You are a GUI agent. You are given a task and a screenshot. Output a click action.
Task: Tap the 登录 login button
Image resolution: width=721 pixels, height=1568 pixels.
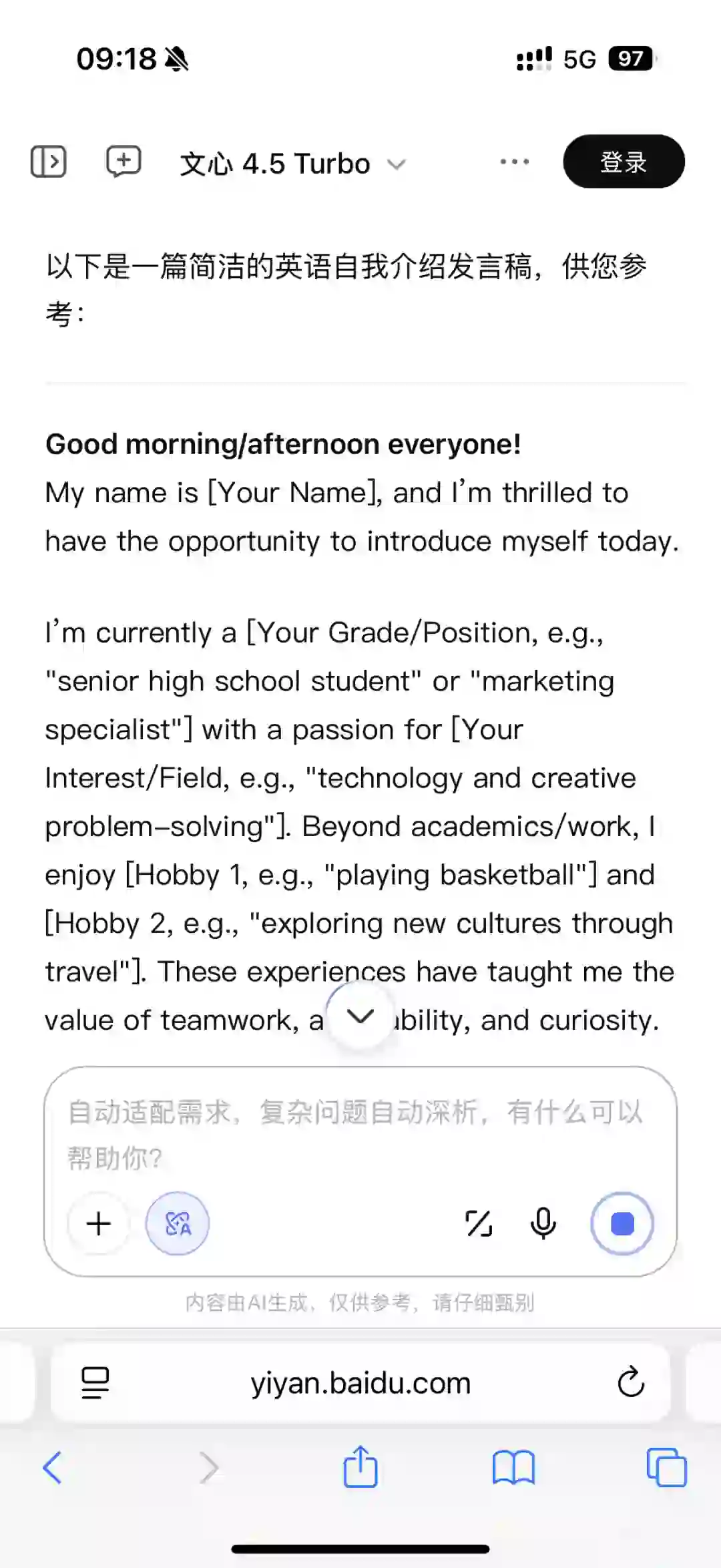pyautogui.click(x=624, y=162)
